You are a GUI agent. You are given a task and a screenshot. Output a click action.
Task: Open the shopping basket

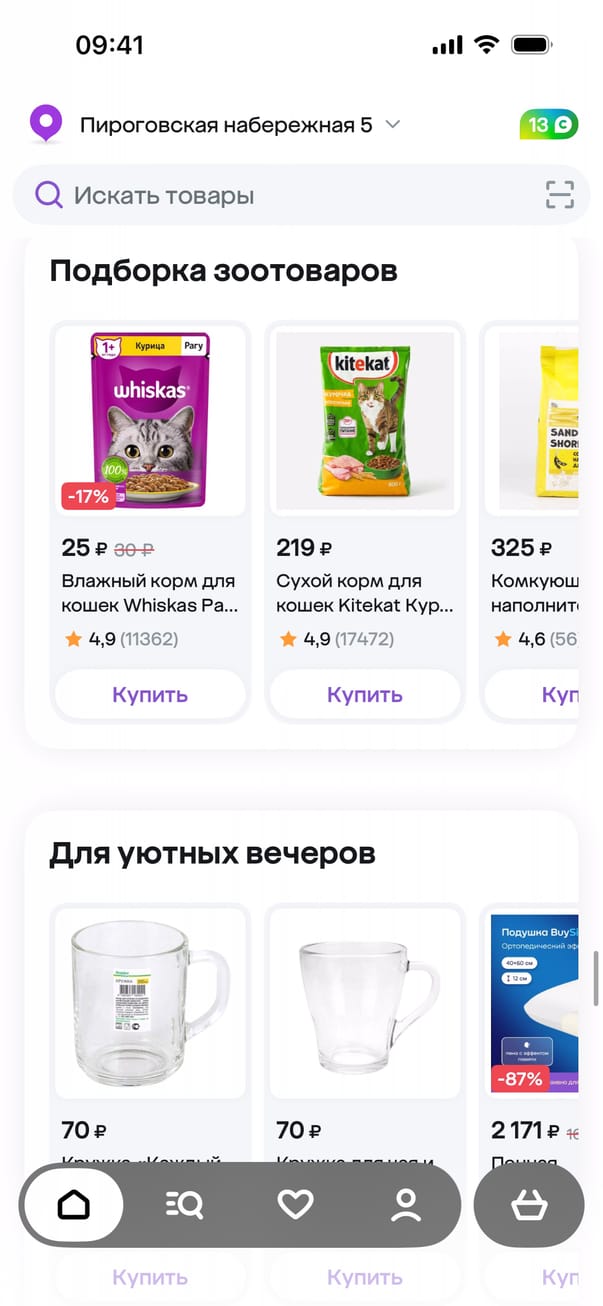(x=528, y=1204)
